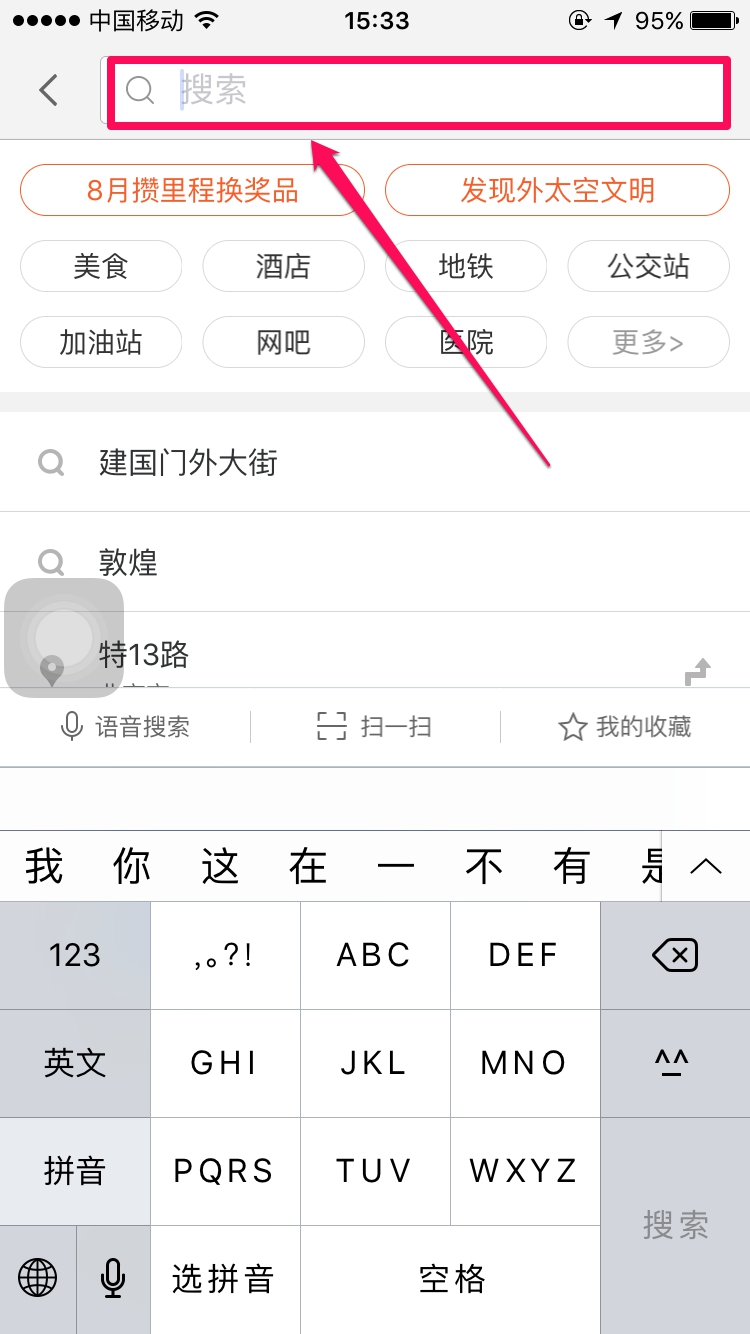Select the 酒店 category chip
This screenshot has width=750, height=1334.
click(283, 266)
